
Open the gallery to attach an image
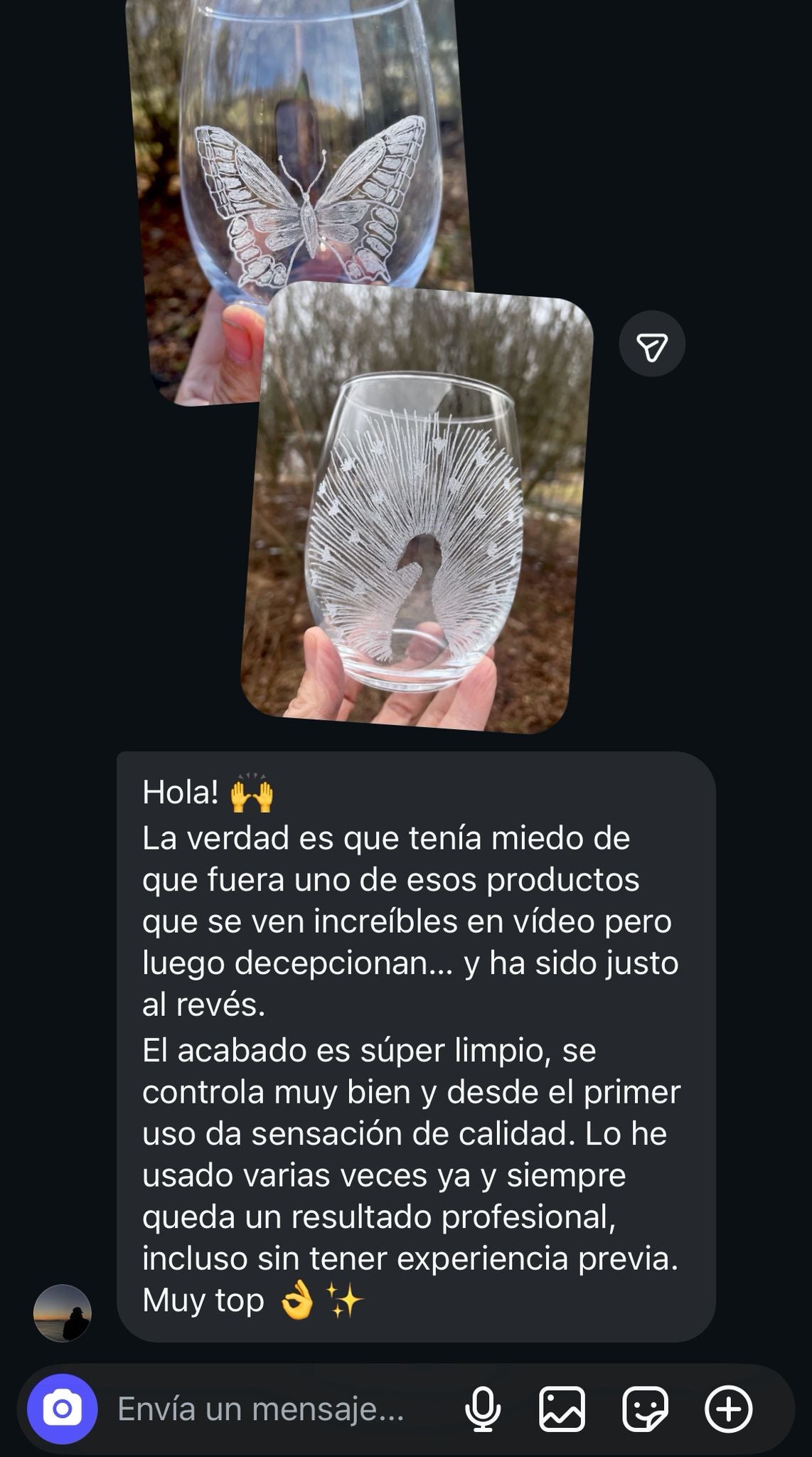click(562, 1409)
